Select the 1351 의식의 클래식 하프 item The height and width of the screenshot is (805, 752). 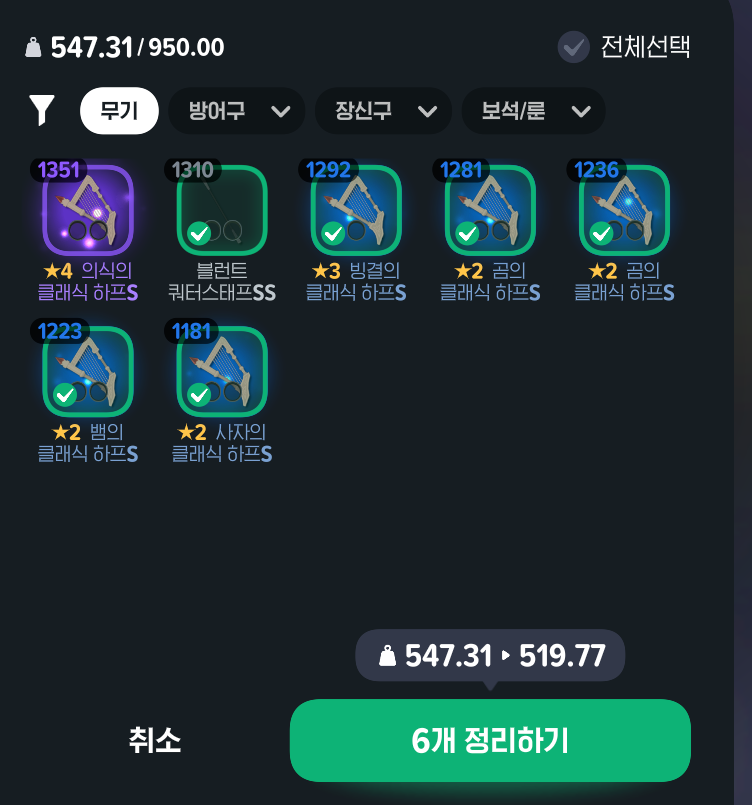(x=88, y=210)
